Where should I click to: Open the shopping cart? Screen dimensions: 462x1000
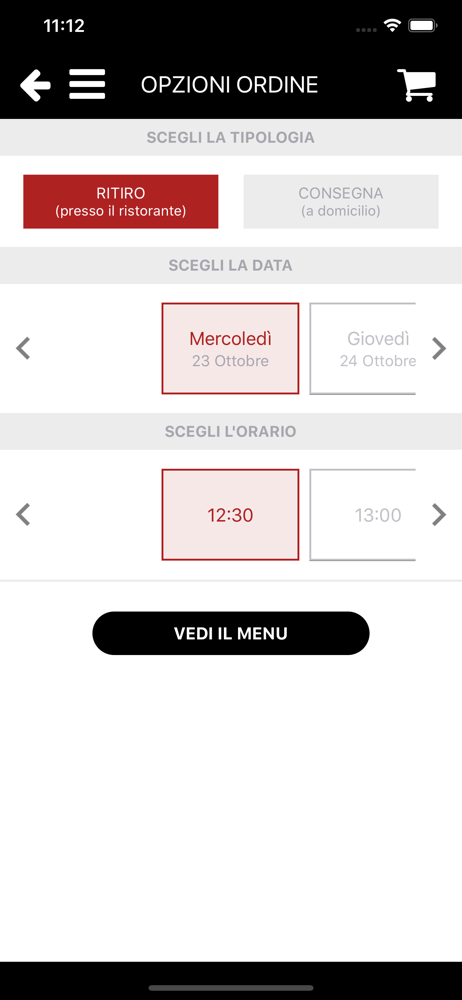point(417,85)
